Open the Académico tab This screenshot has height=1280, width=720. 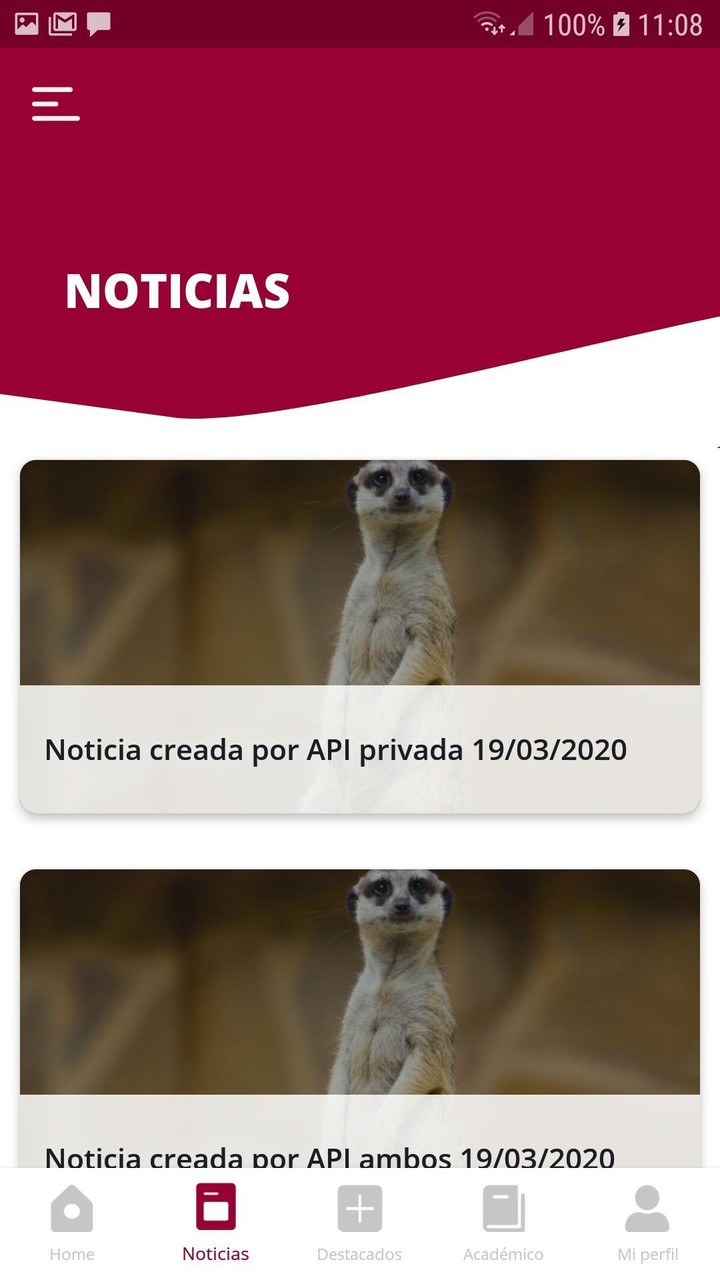(x=503, y=1222)
